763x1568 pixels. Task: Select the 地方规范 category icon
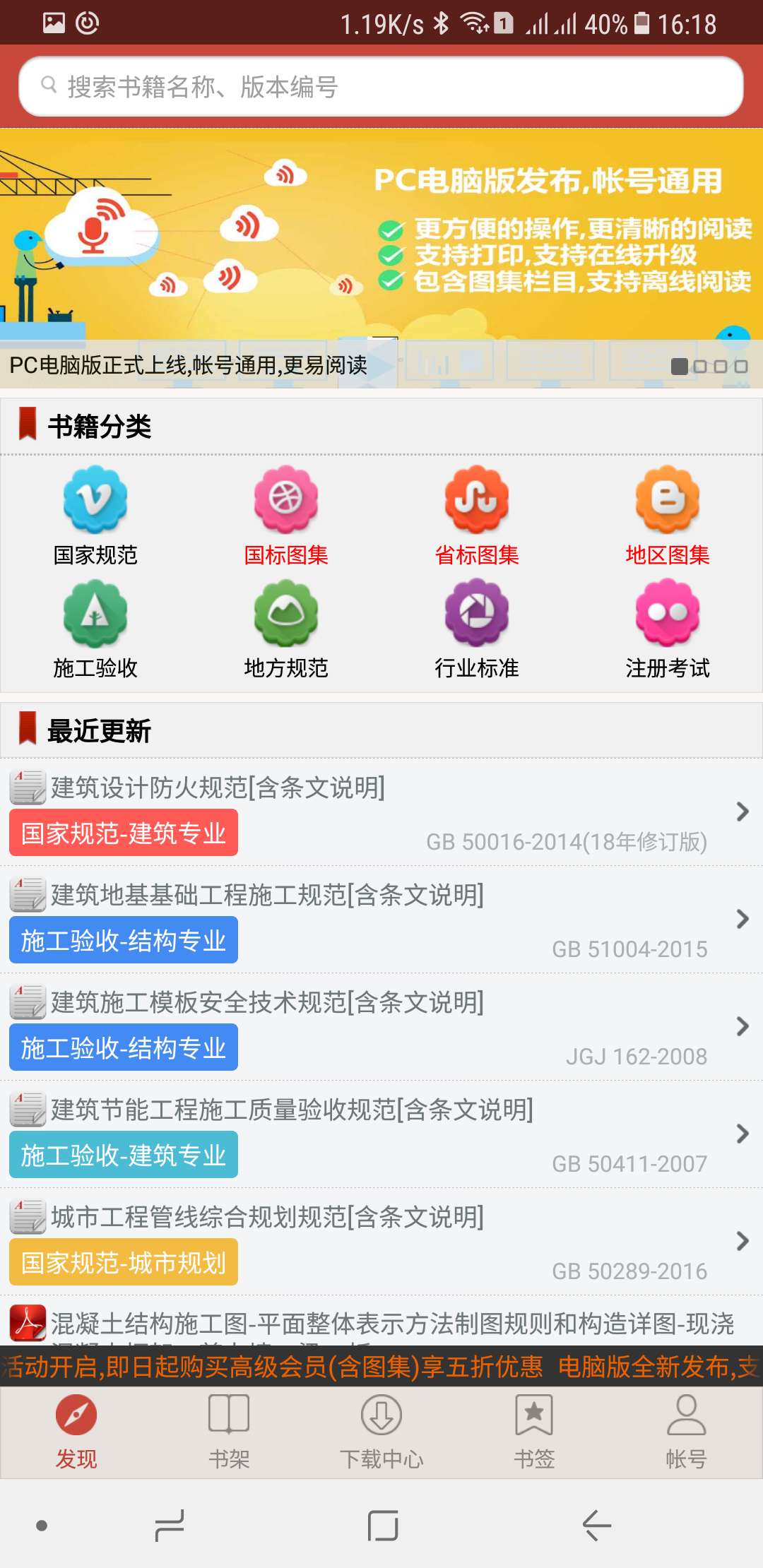pos(286,614)
